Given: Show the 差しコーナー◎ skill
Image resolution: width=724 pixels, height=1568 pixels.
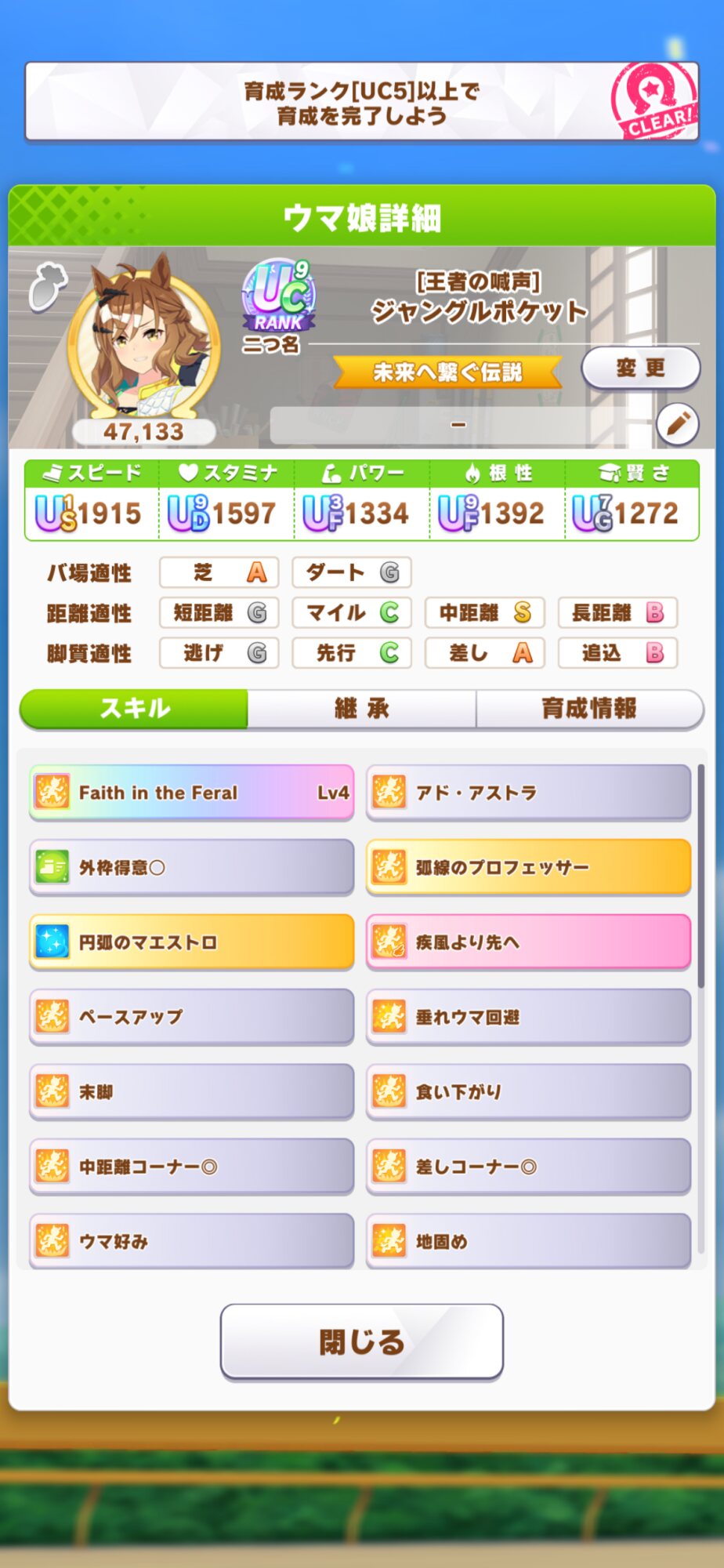Looking at the screenshot, I should [528, 1167].
